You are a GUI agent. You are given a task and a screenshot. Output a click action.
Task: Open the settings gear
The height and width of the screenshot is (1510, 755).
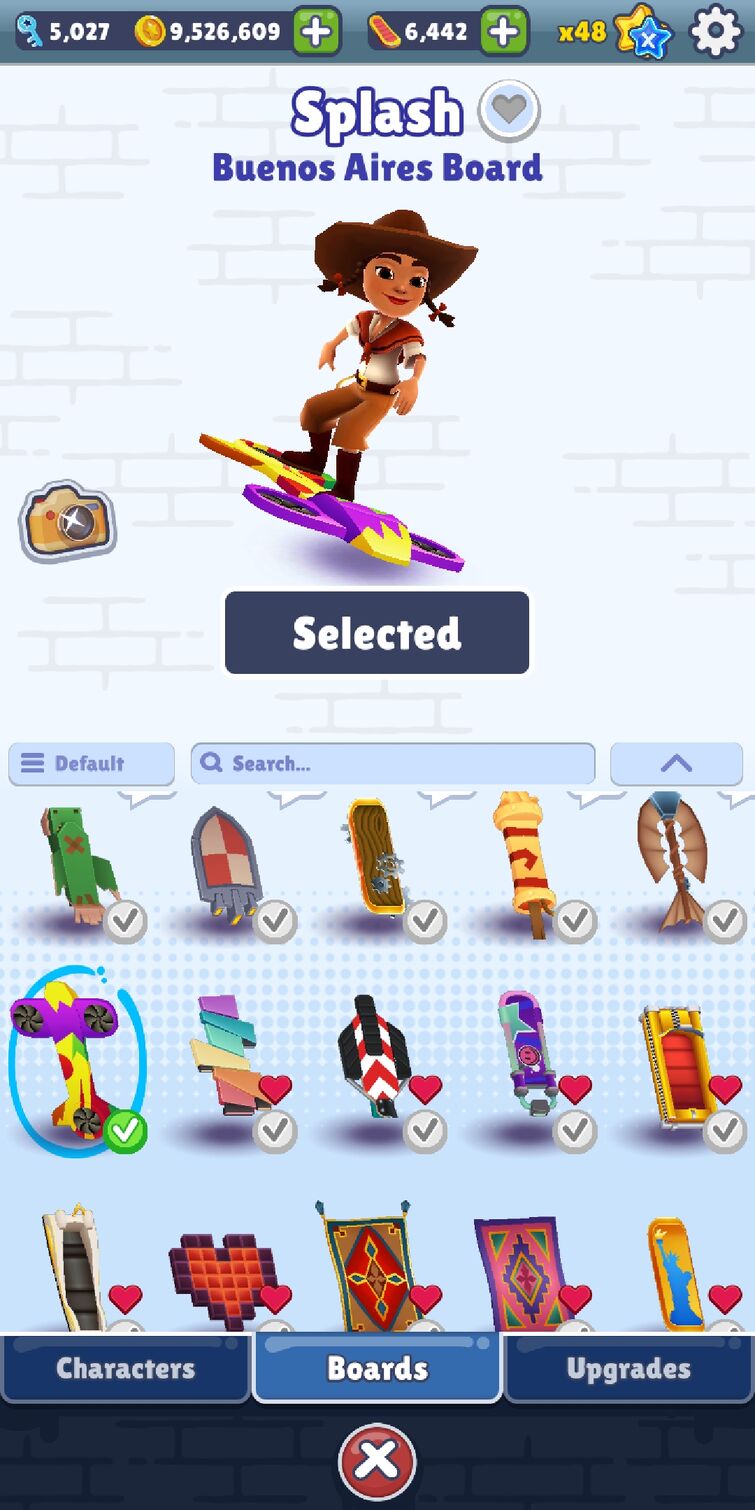click(716, 32)
